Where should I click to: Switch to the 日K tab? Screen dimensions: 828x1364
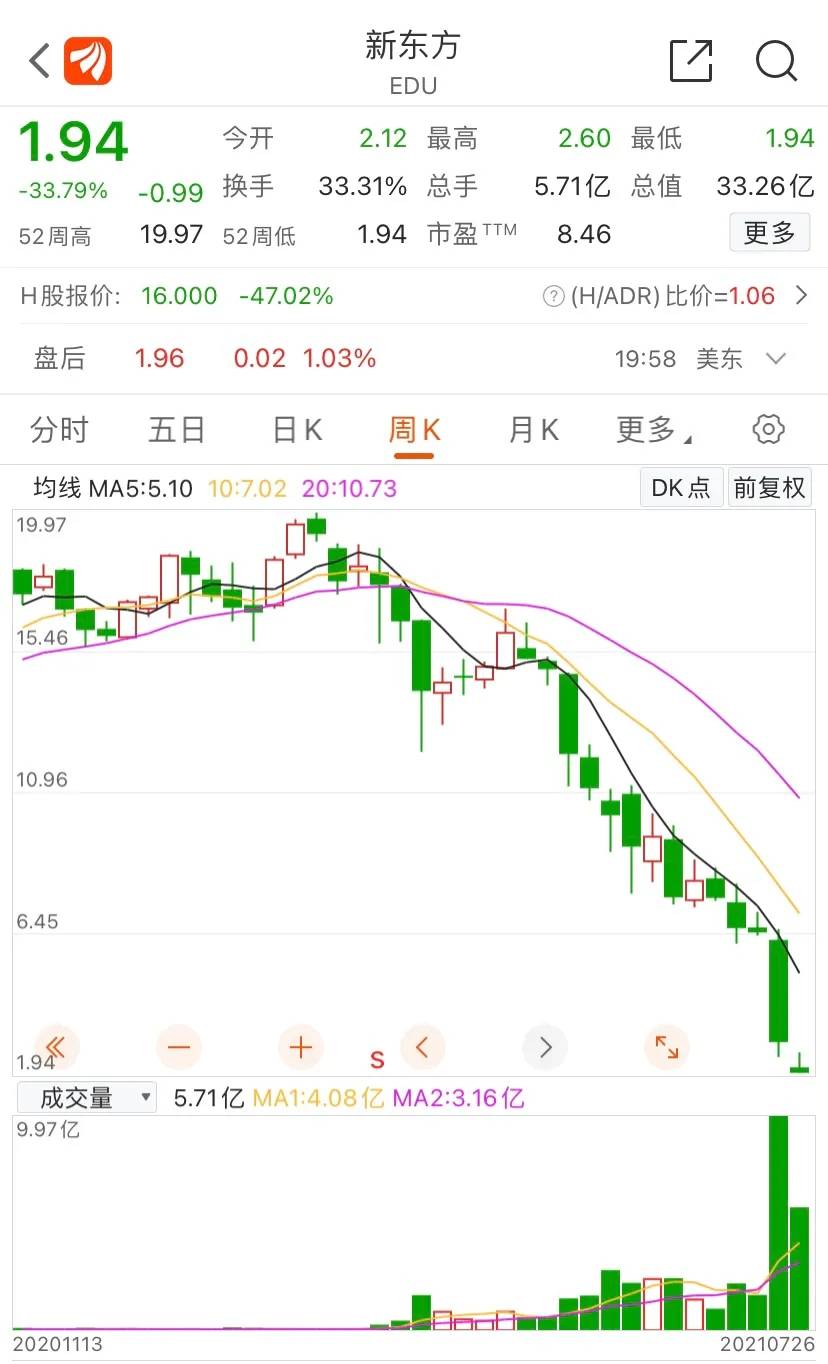click(297, 430)
